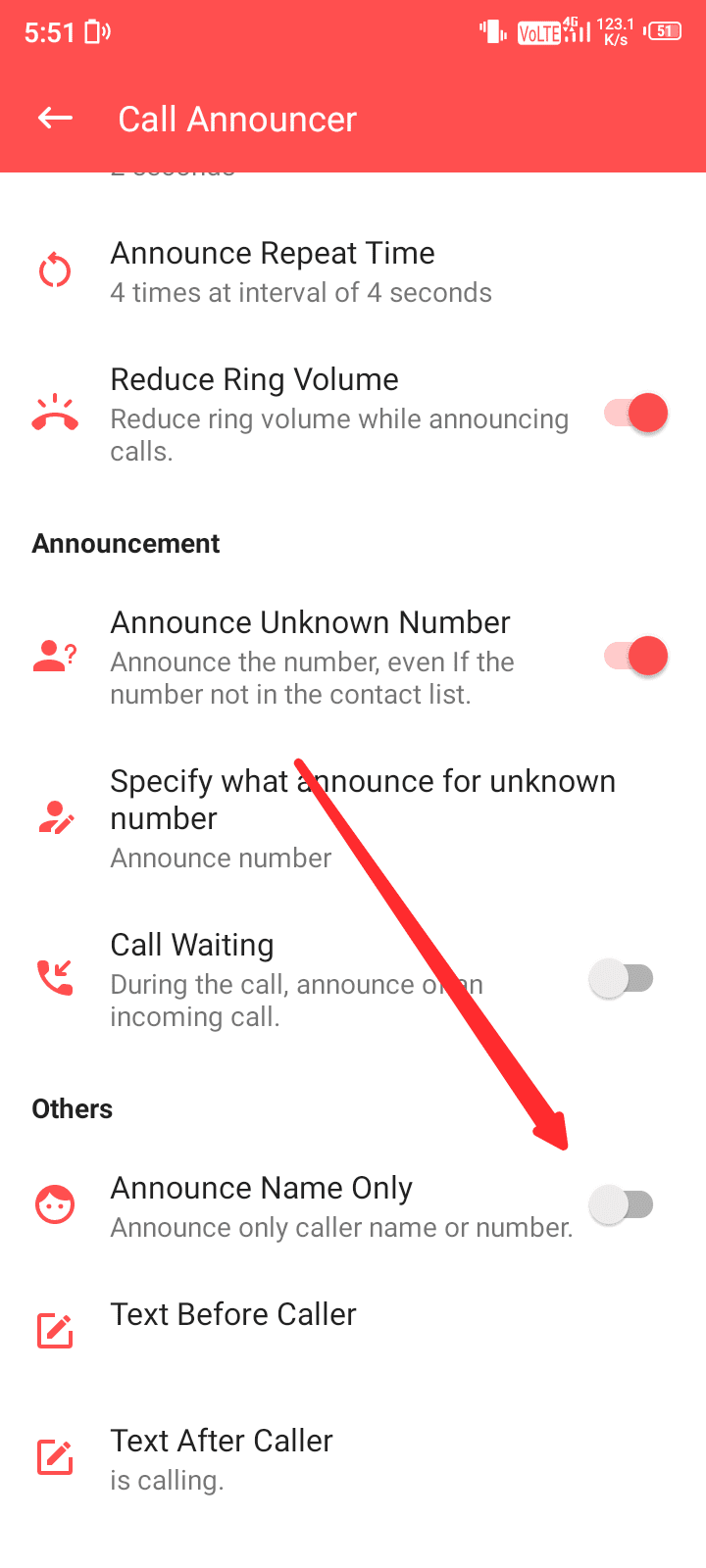The width and height of the screenshot is (706, 1568).
Task: Disable Announce Unknown Number switch
Action: tap(635, 656)
